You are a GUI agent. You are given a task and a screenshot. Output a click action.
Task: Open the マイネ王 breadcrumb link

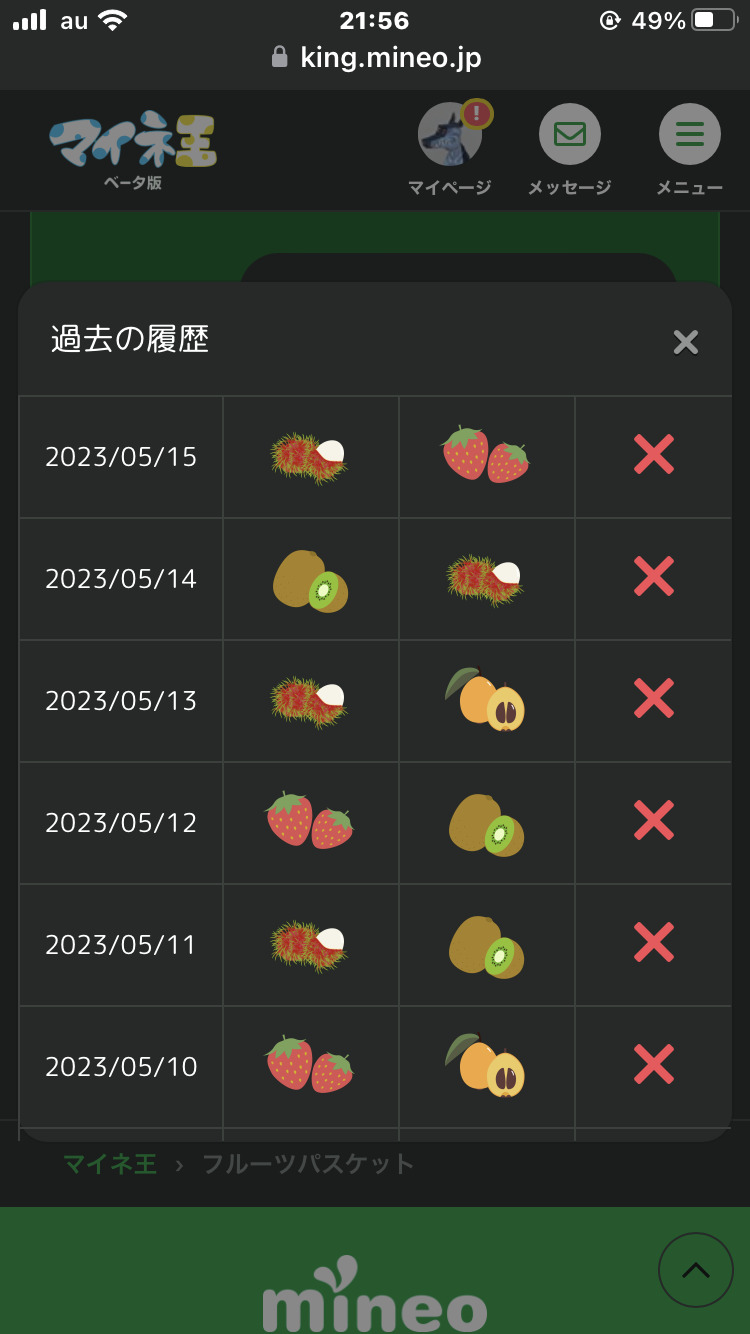coord(110,1164)
